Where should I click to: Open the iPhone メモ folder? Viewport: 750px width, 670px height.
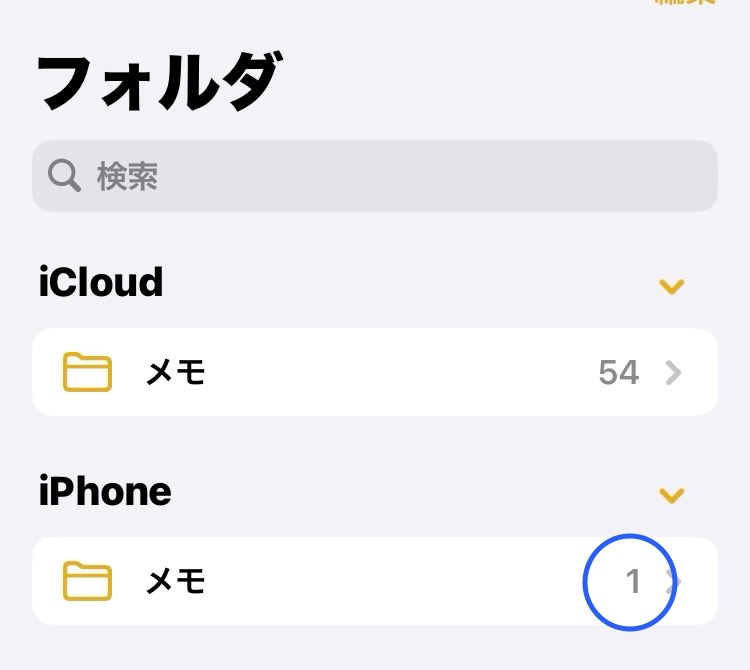(x=375, y=581)
